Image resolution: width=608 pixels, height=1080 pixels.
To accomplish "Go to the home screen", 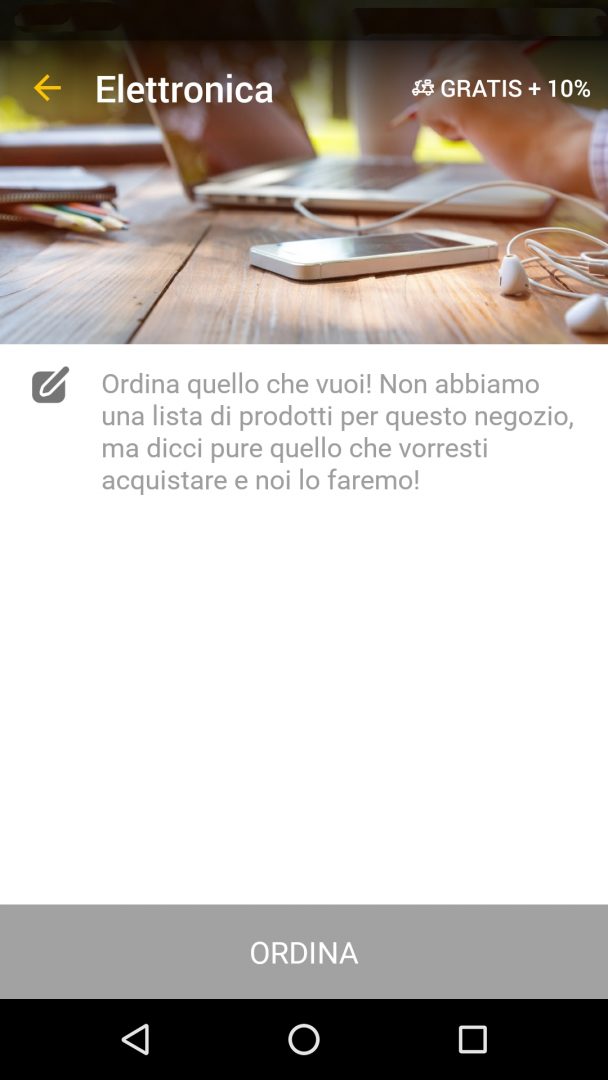I will 304,1039.
